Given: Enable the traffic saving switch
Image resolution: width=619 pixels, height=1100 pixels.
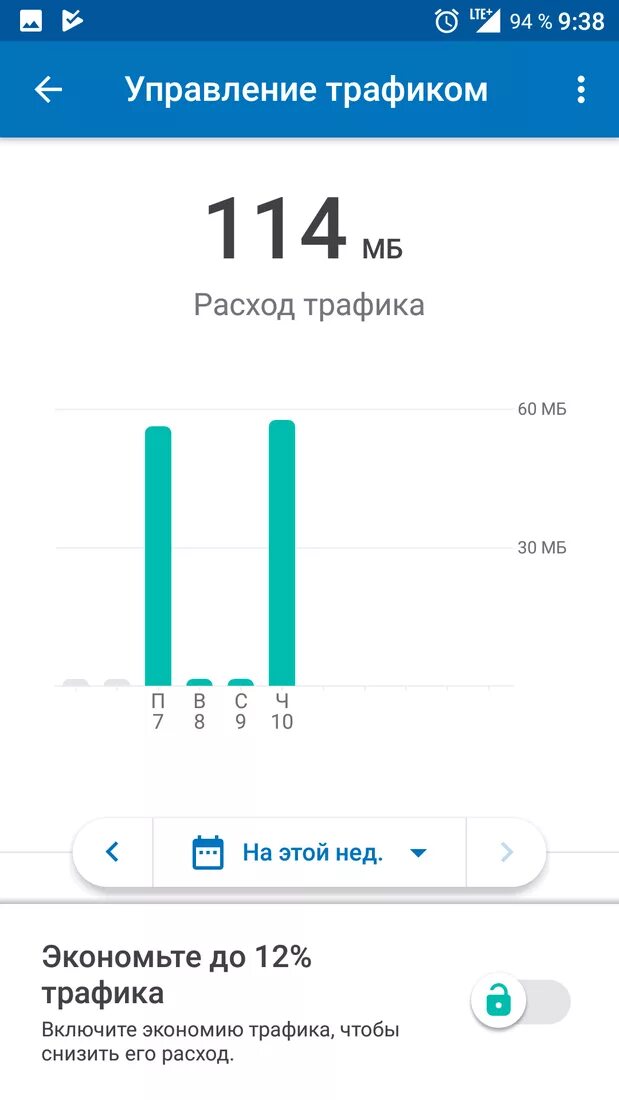Looking at the screenshot, I should coord(520,1001).
